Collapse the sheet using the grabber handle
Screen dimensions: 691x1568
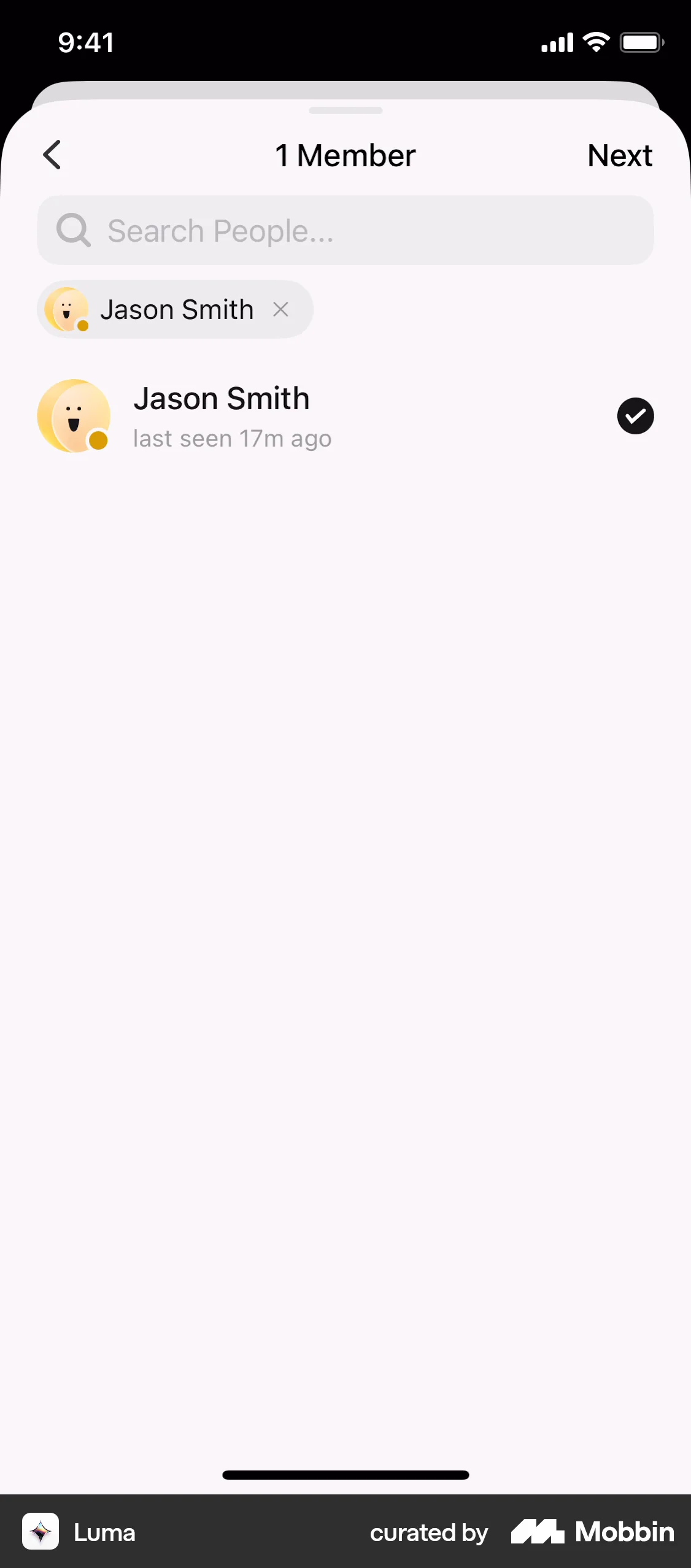pyautogui.click(x=345, y=110)
